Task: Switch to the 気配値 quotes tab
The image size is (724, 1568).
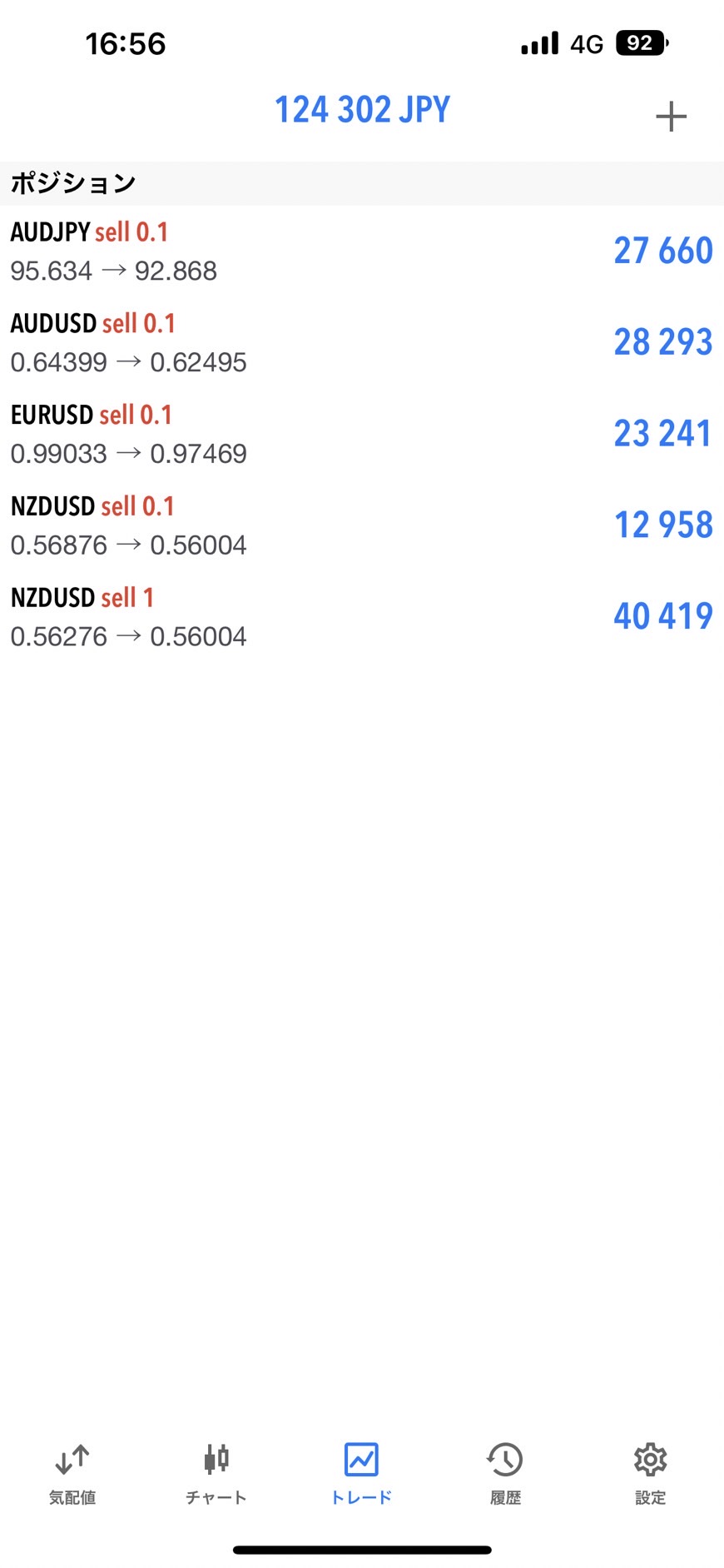Action: click(72, 1474)
